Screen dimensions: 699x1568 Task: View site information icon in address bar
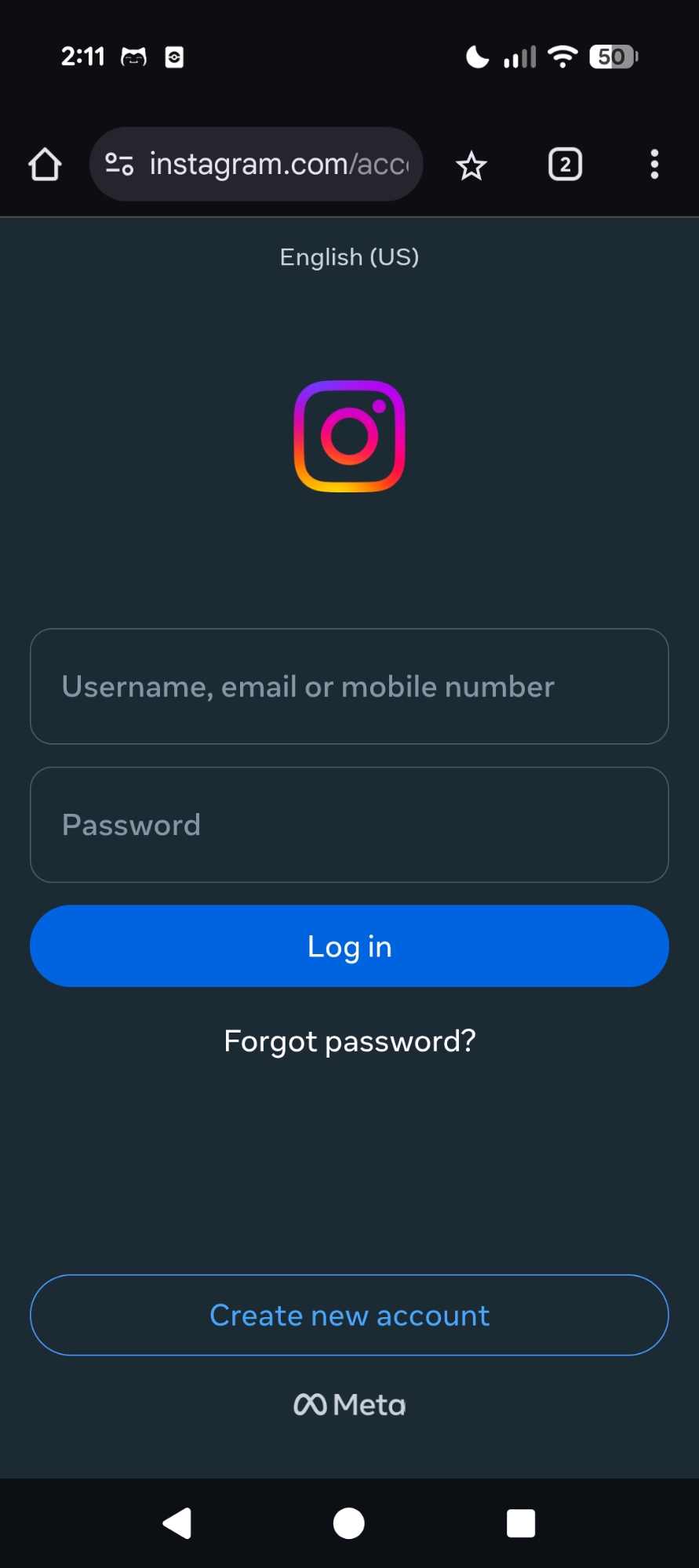[119, 165]
